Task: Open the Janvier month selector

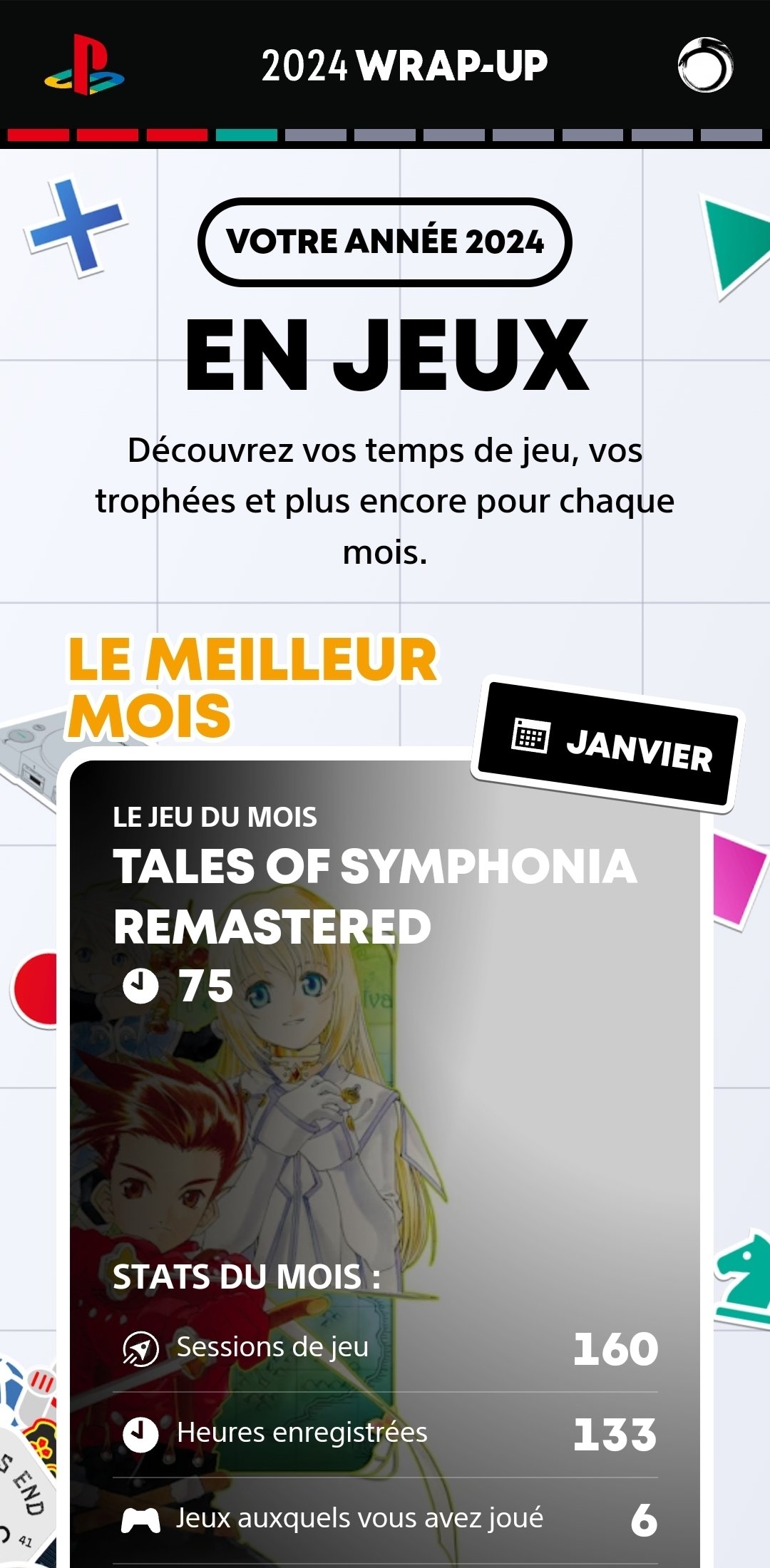Action: pyautogui.click(x=608, y=745)
